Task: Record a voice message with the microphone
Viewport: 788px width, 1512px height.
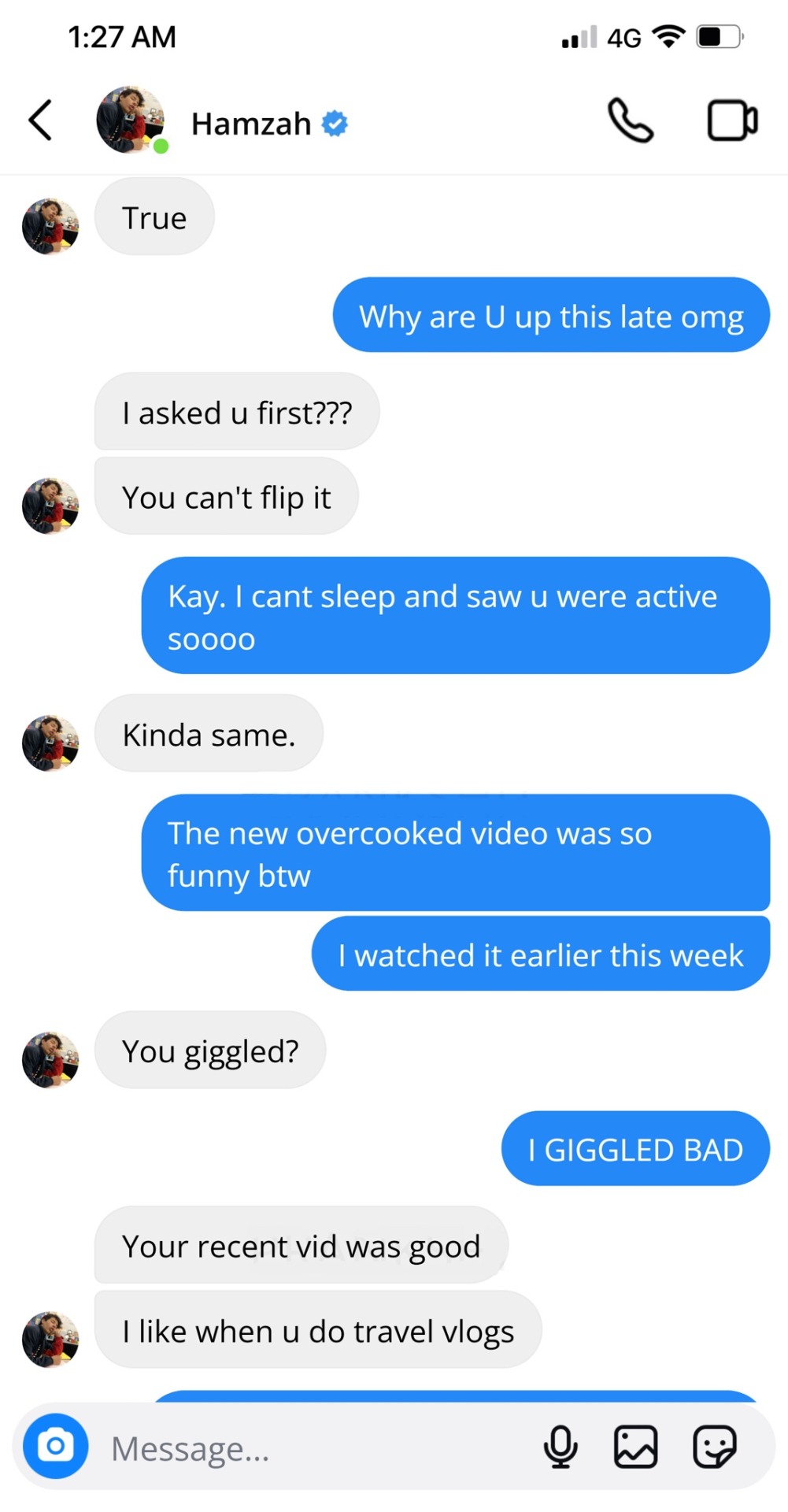Action: pos(560,1447)
